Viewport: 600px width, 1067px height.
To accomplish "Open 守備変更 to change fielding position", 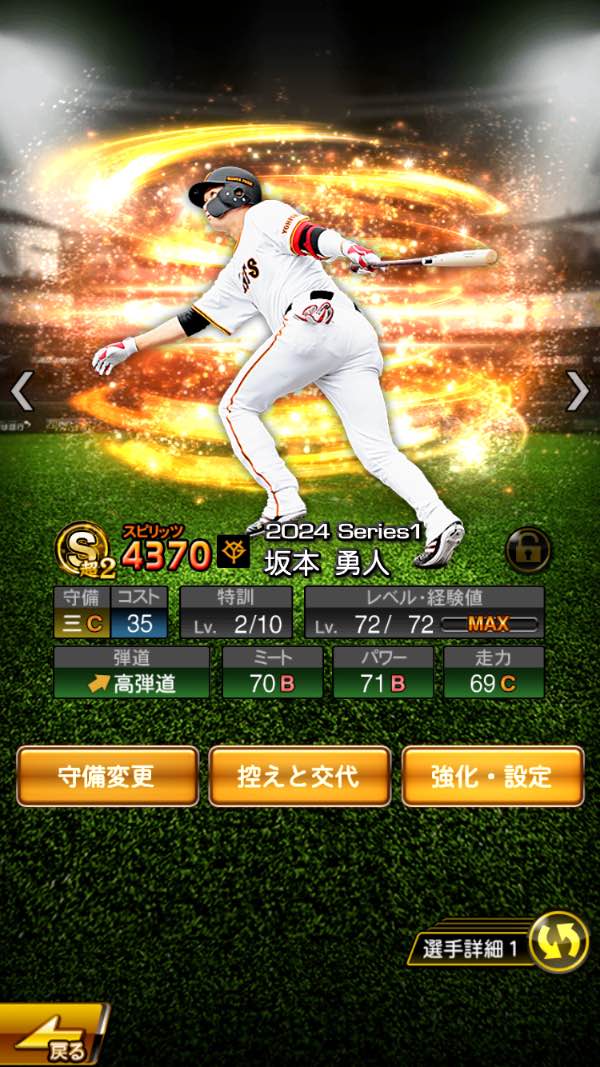I will 107,776.
